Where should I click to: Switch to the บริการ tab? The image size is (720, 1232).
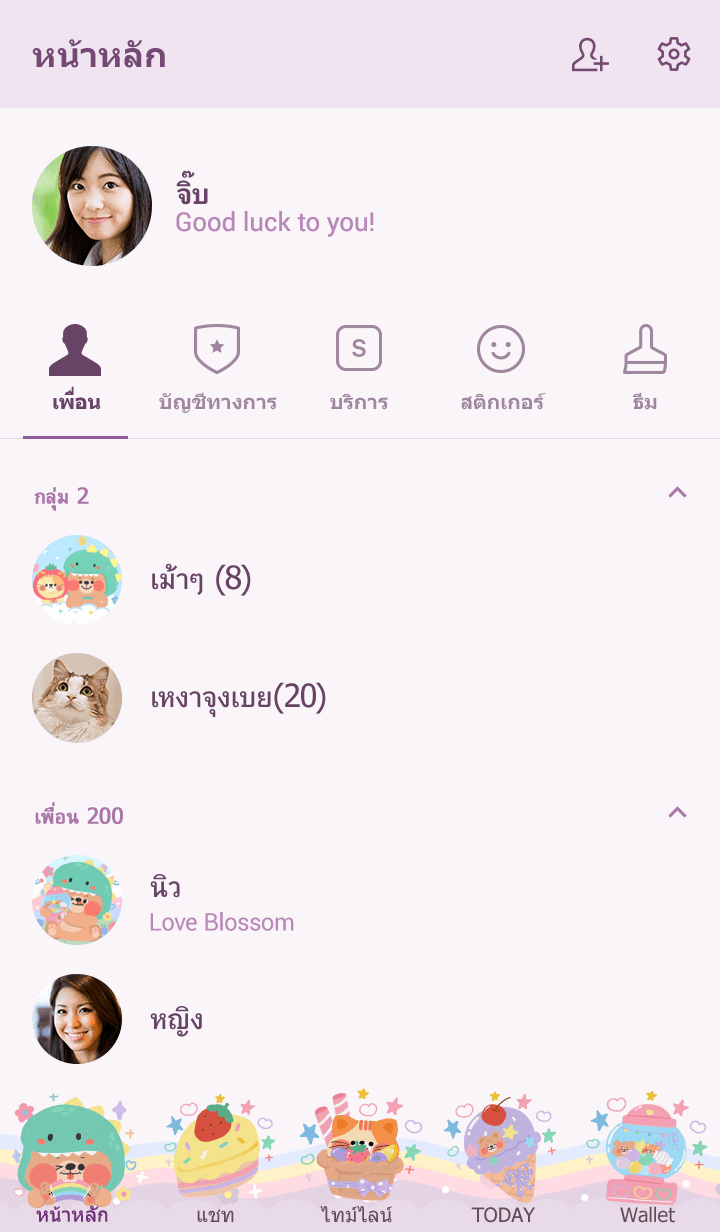tap(359, 370)
